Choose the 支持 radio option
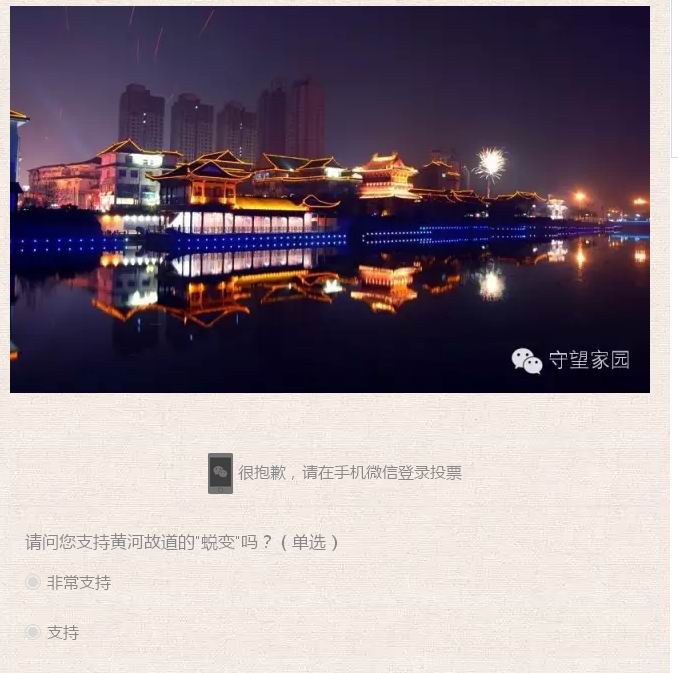The height and width of the screenshot is (673, 678). point(33,632)
